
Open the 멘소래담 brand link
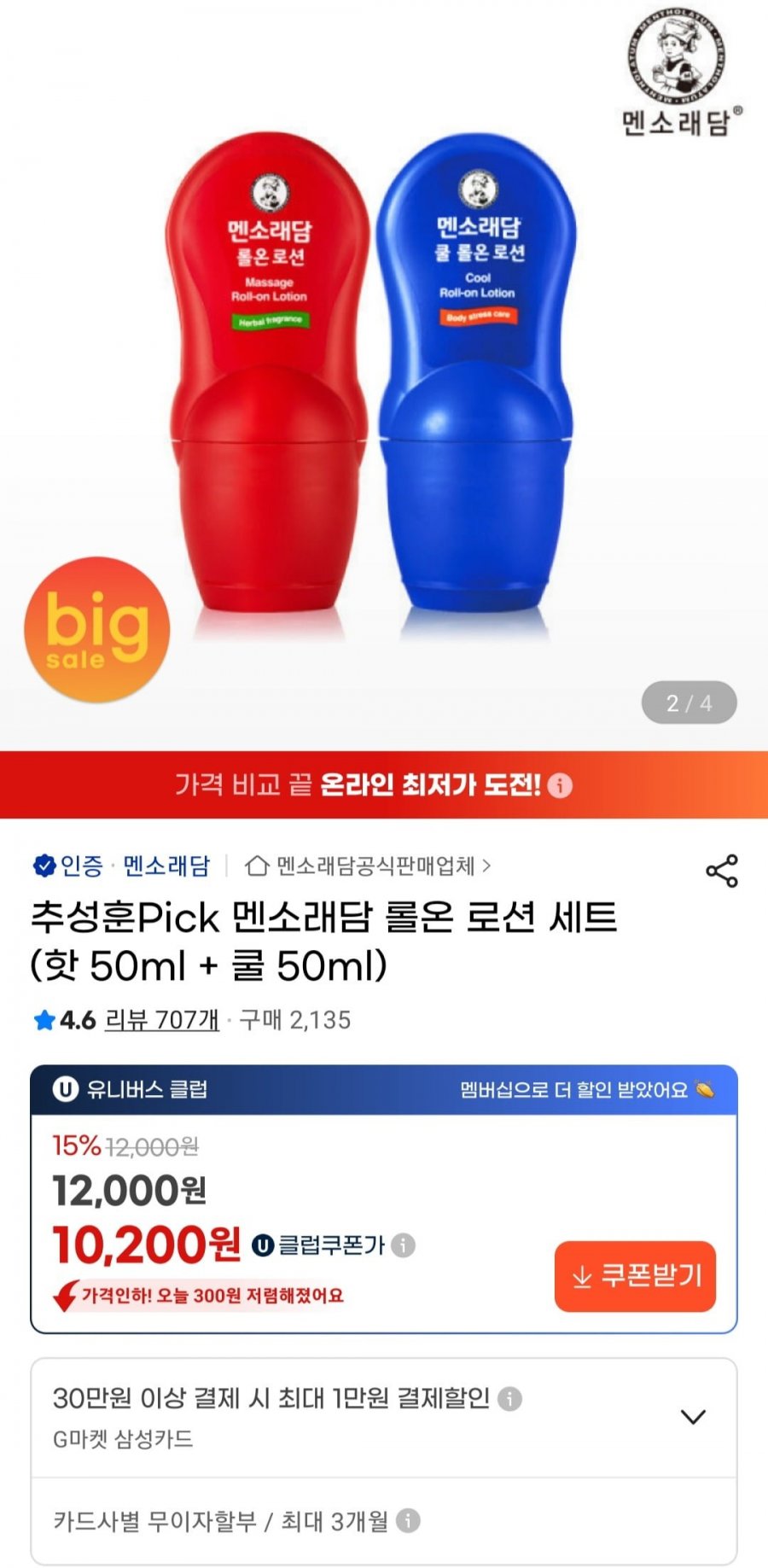coord(166,866)
